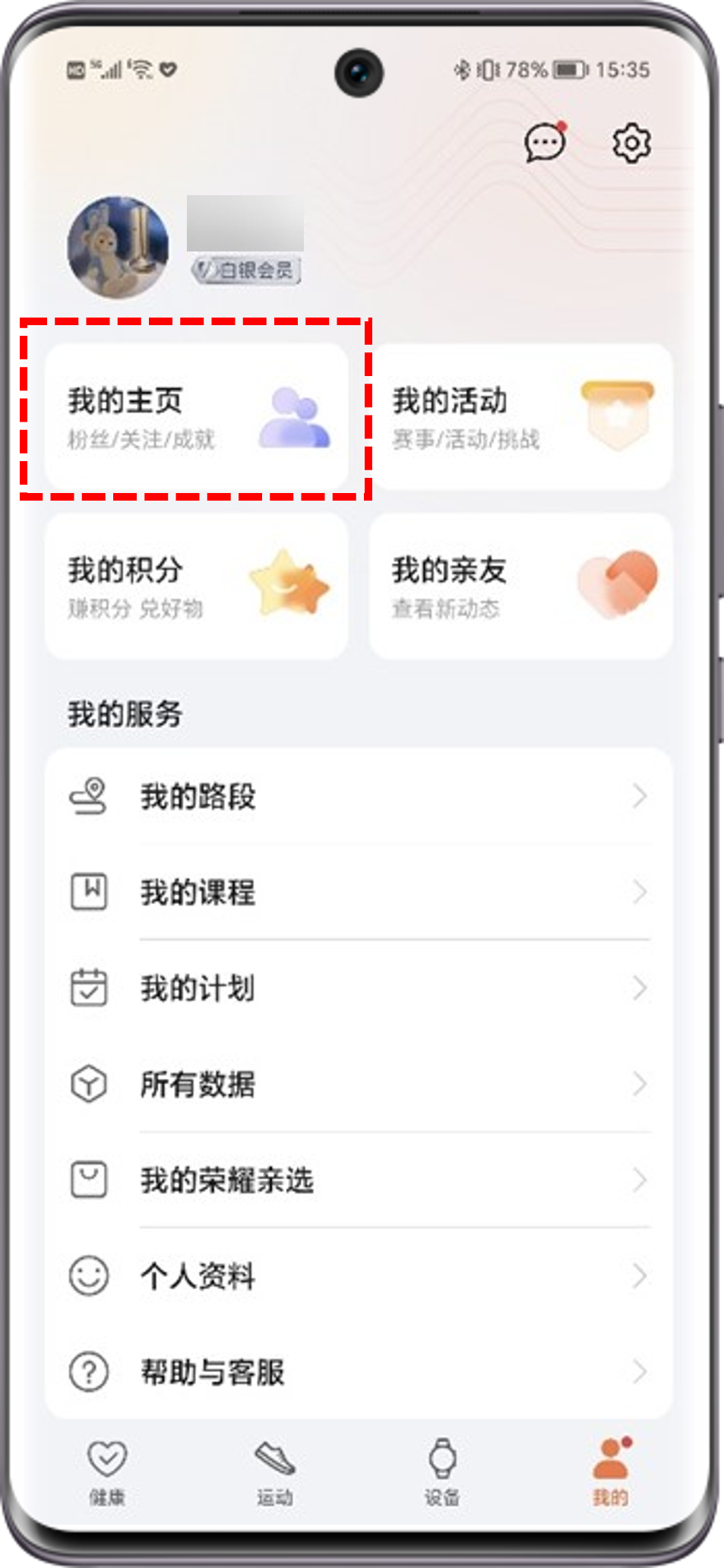Open the settings gear icon
The width and height of the screenshot is (724, 1568).
631,142
